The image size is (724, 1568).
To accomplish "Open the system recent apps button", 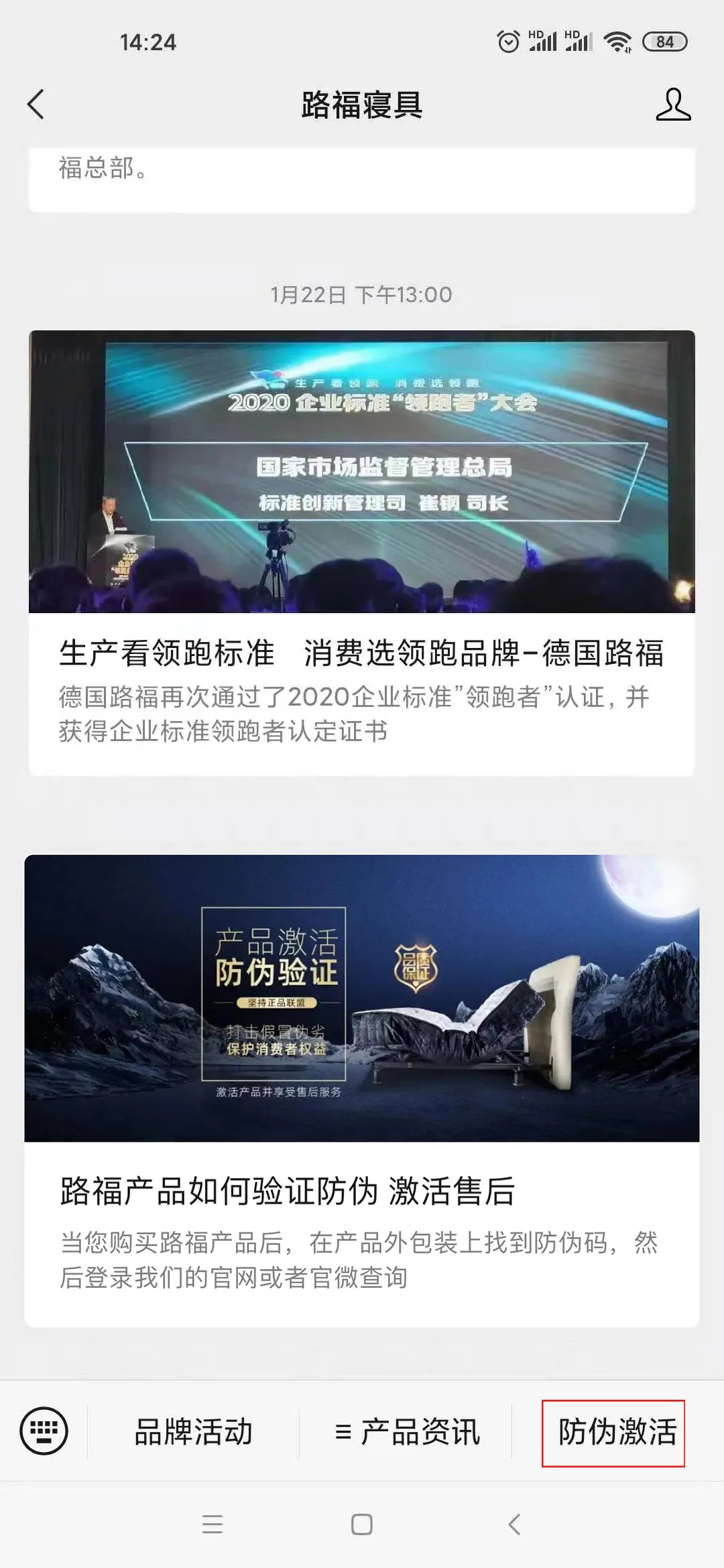I will (x=213, y=1524).
